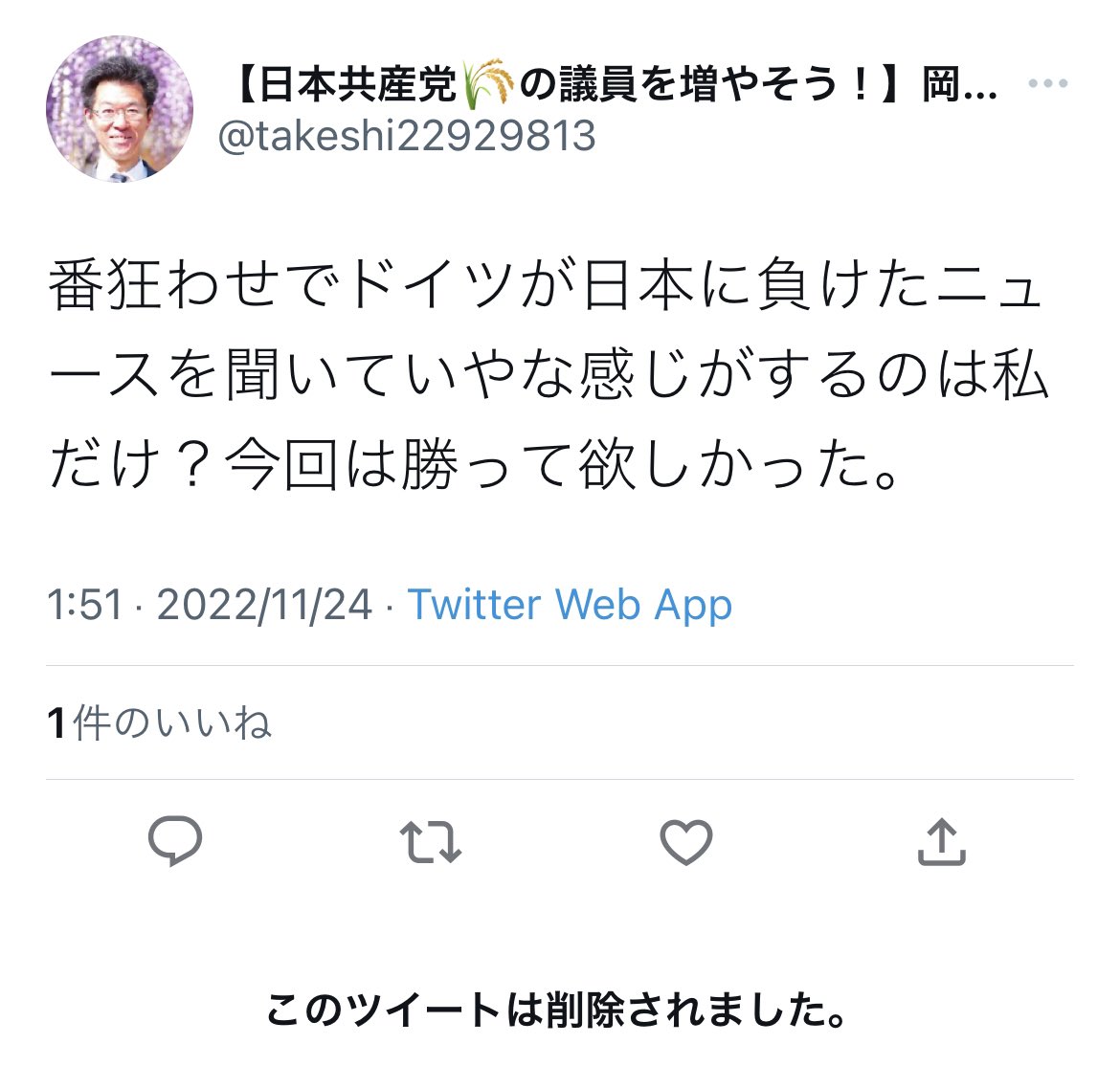Viewport: 1120px width, 1066px height.
Task: Like this tweet with the heart icon
Action: [686, 842]
